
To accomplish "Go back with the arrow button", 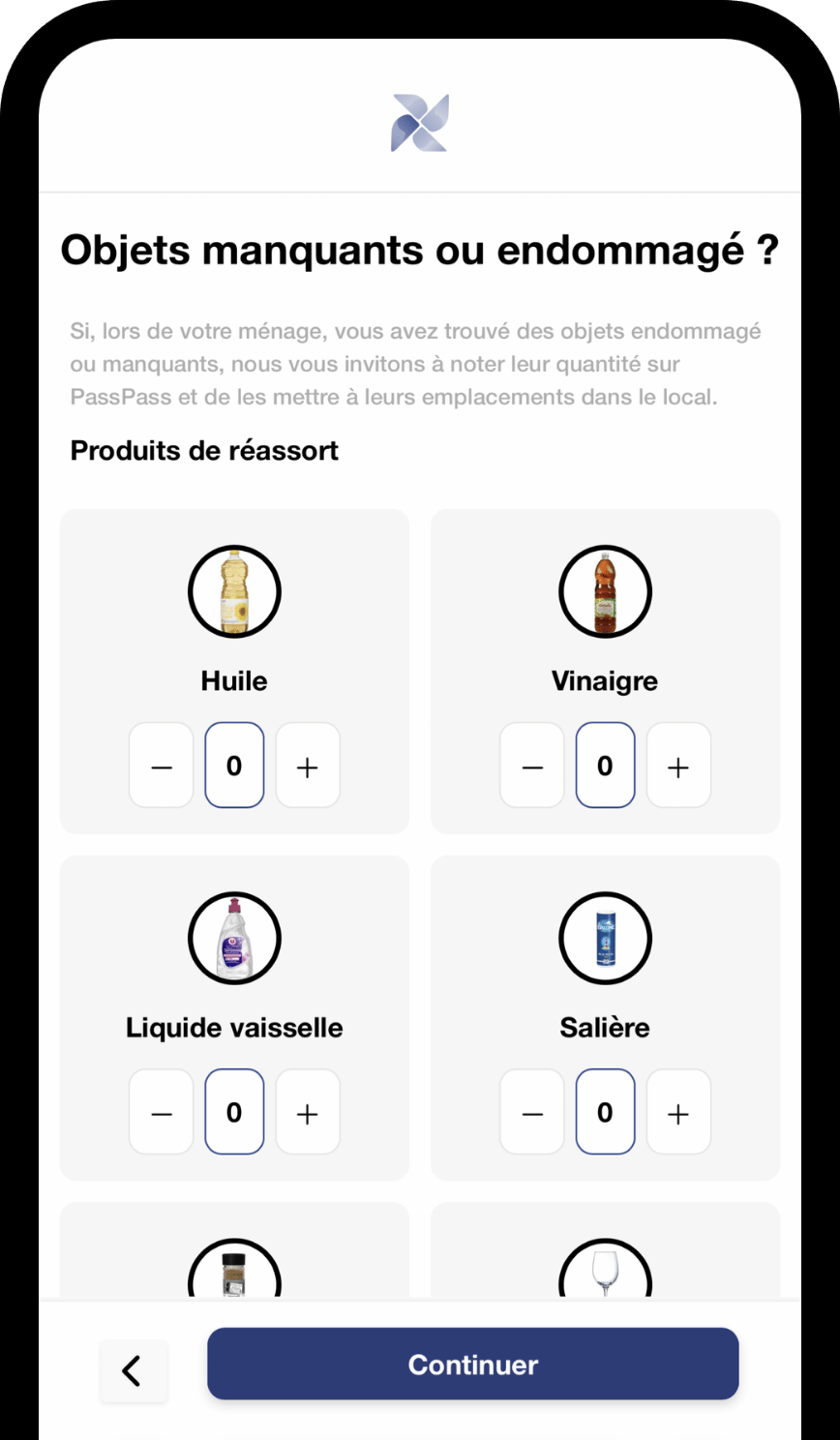I will [x=134, y=1369].
